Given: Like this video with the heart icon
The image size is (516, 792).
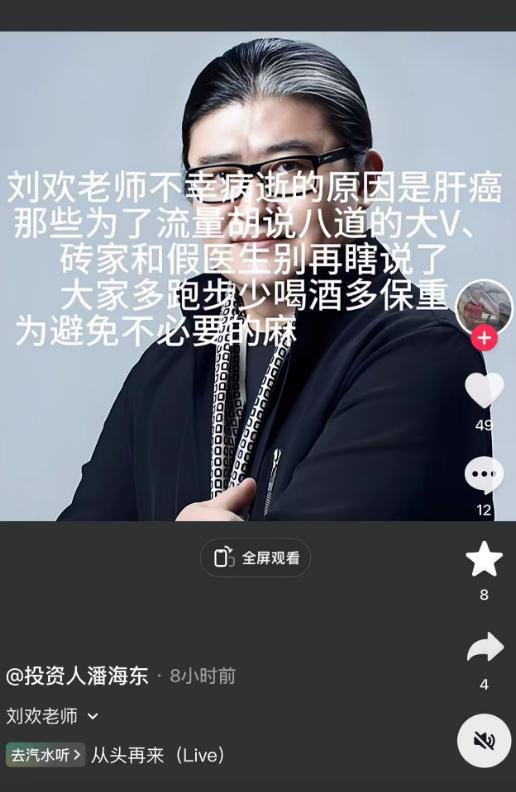Looking at the screenshot, I should (484, 390).
